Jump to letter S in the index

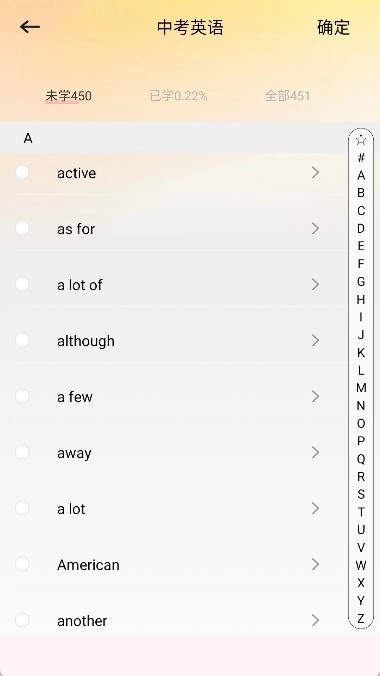(x=361, y=494)
